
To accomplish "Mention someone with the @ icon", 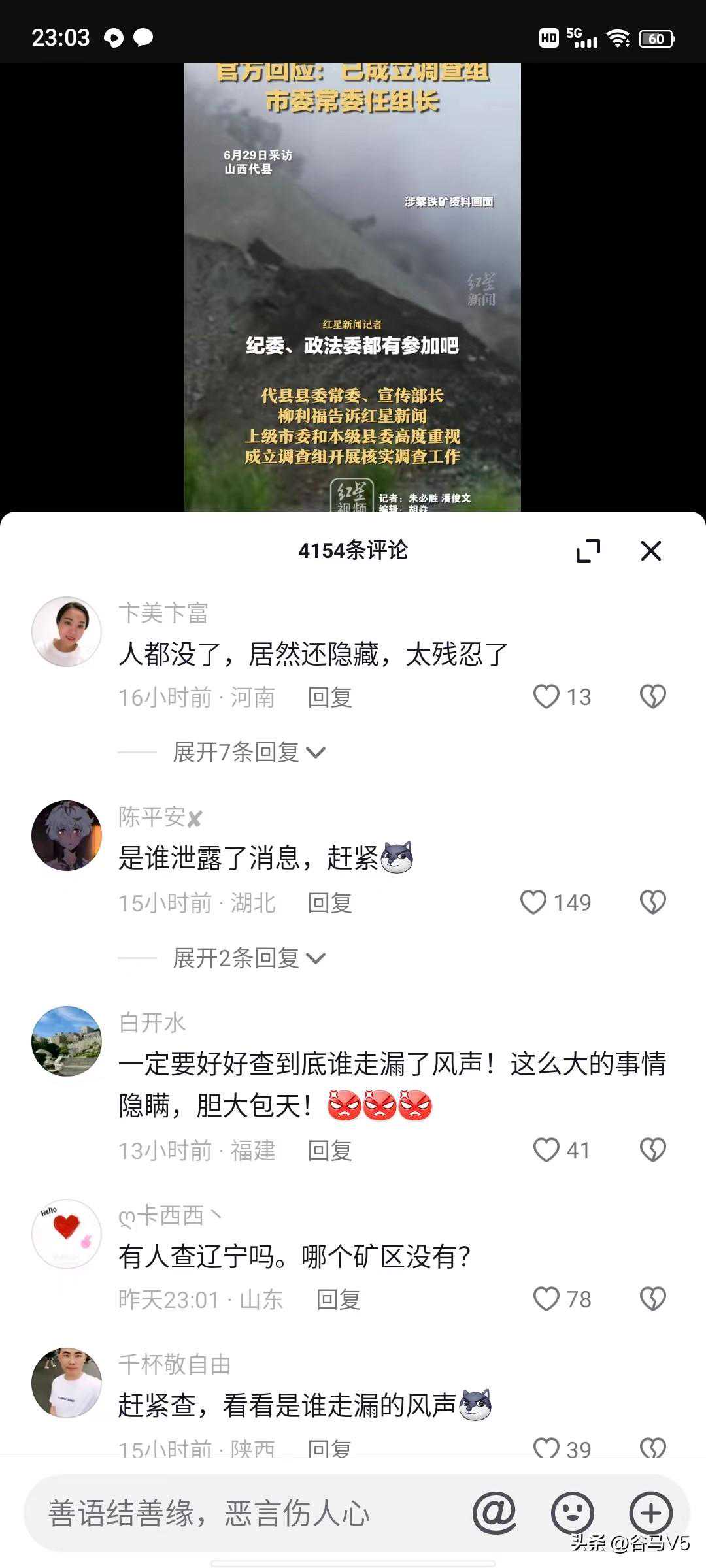I will 495,1513.
